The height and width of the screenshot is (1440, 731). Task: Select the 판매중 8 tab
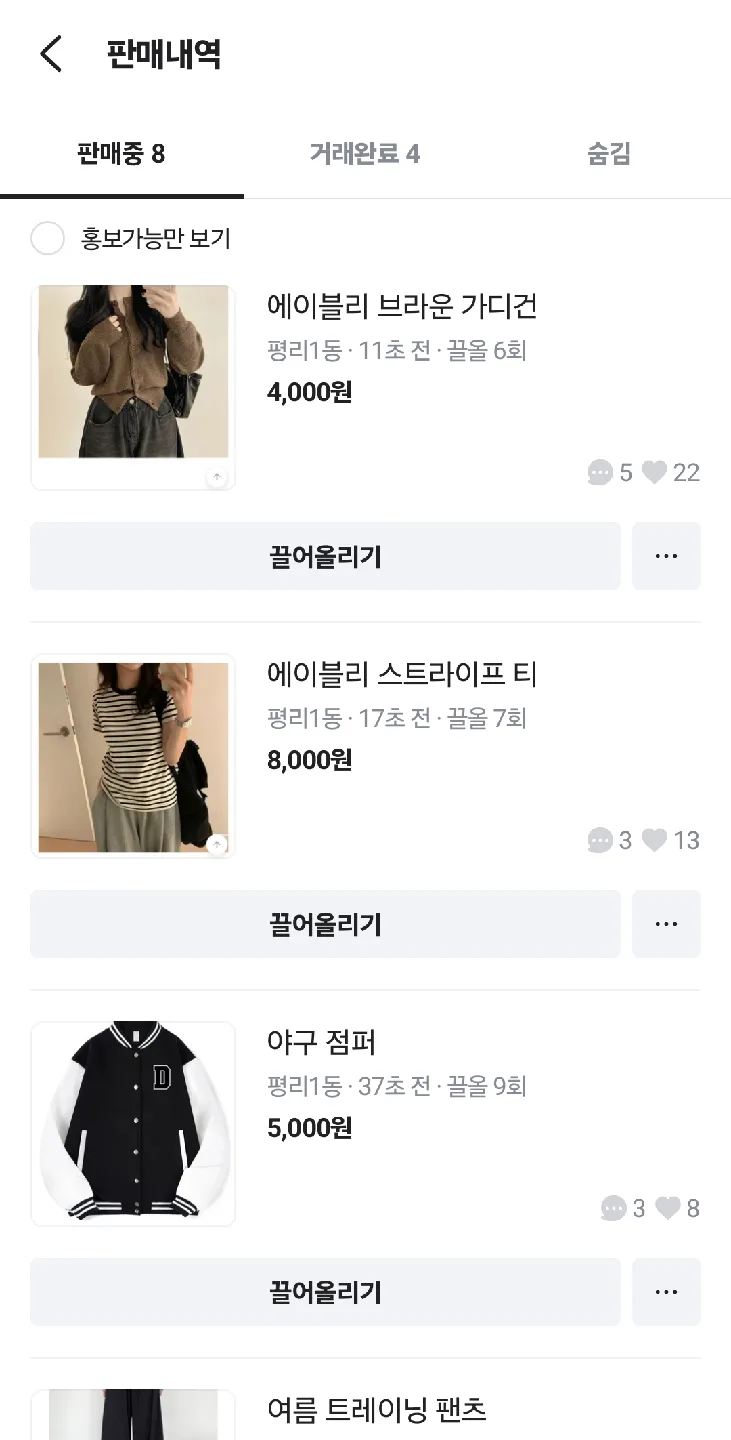121,154
